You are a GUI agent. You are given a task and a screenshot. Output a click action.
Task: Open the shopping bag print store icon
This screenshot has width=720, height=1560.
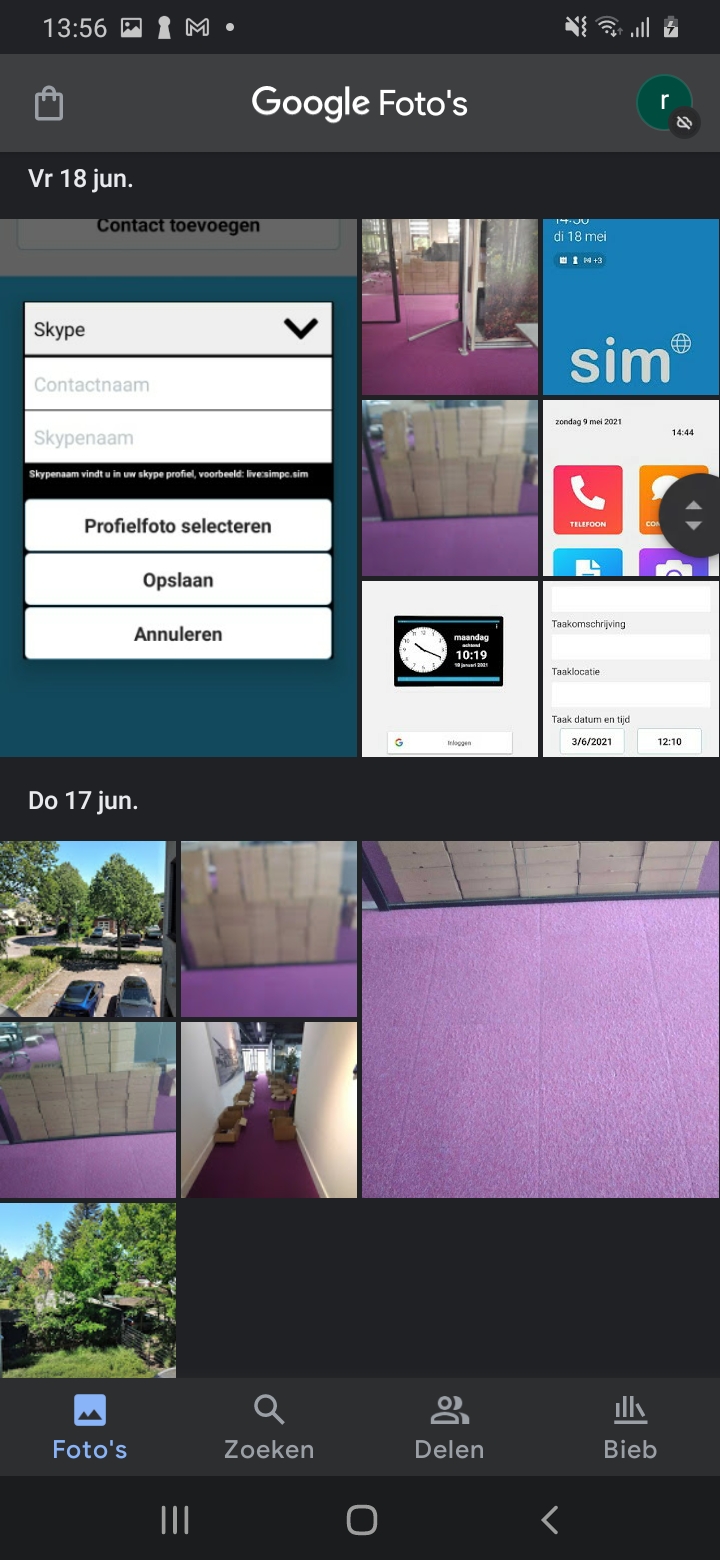point(49,103)
